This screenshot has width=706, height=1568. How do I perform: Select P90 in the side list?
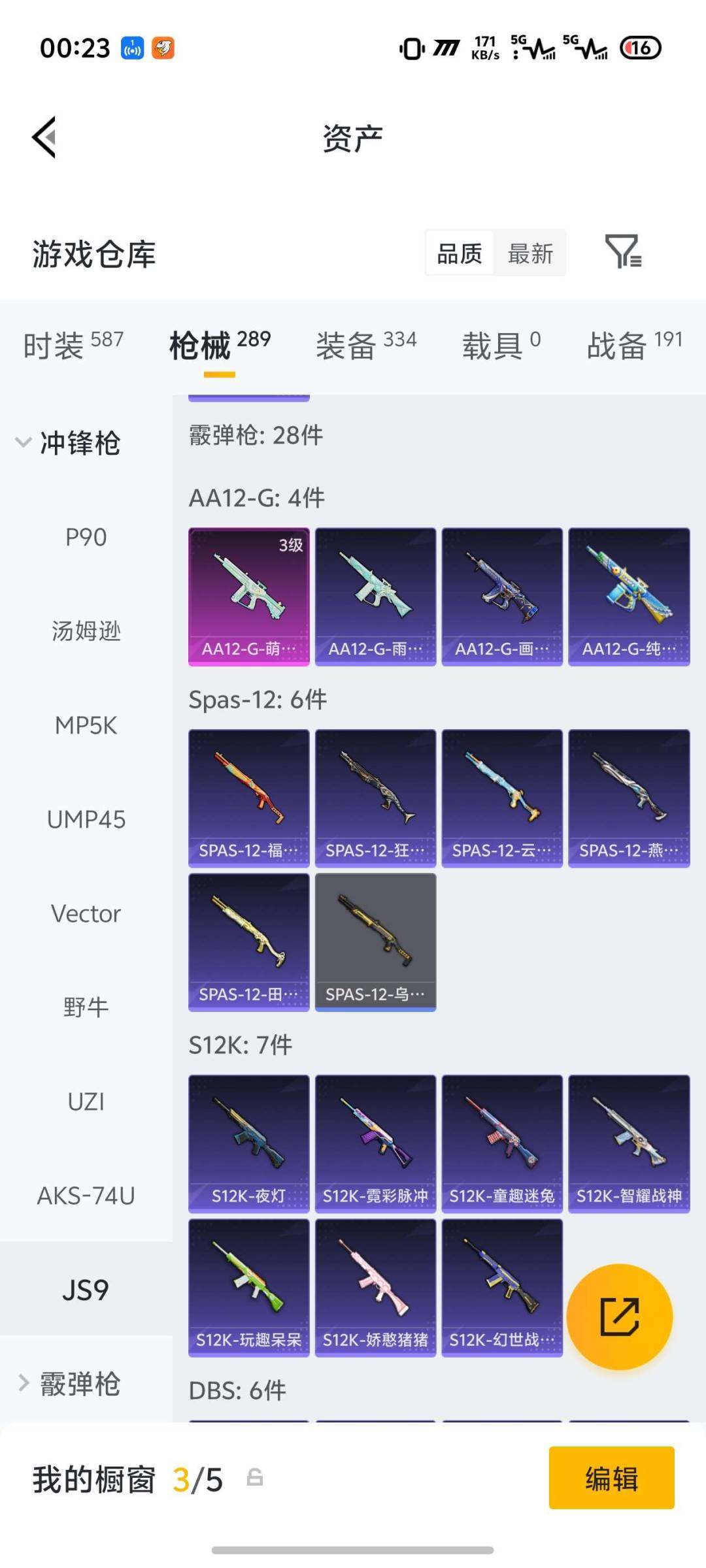86,537
